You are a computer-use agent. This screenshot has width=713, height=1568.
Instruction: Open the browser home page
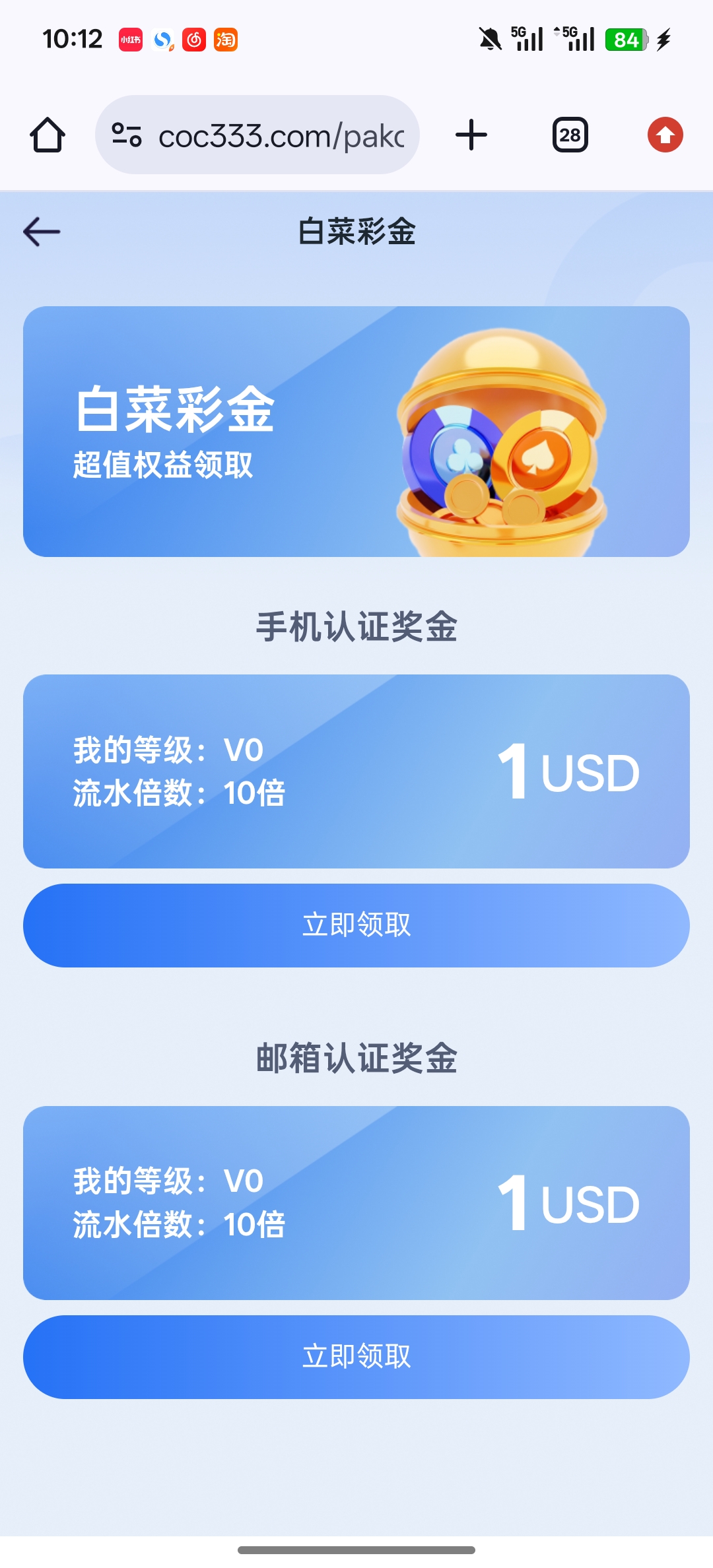coord(48,135)
